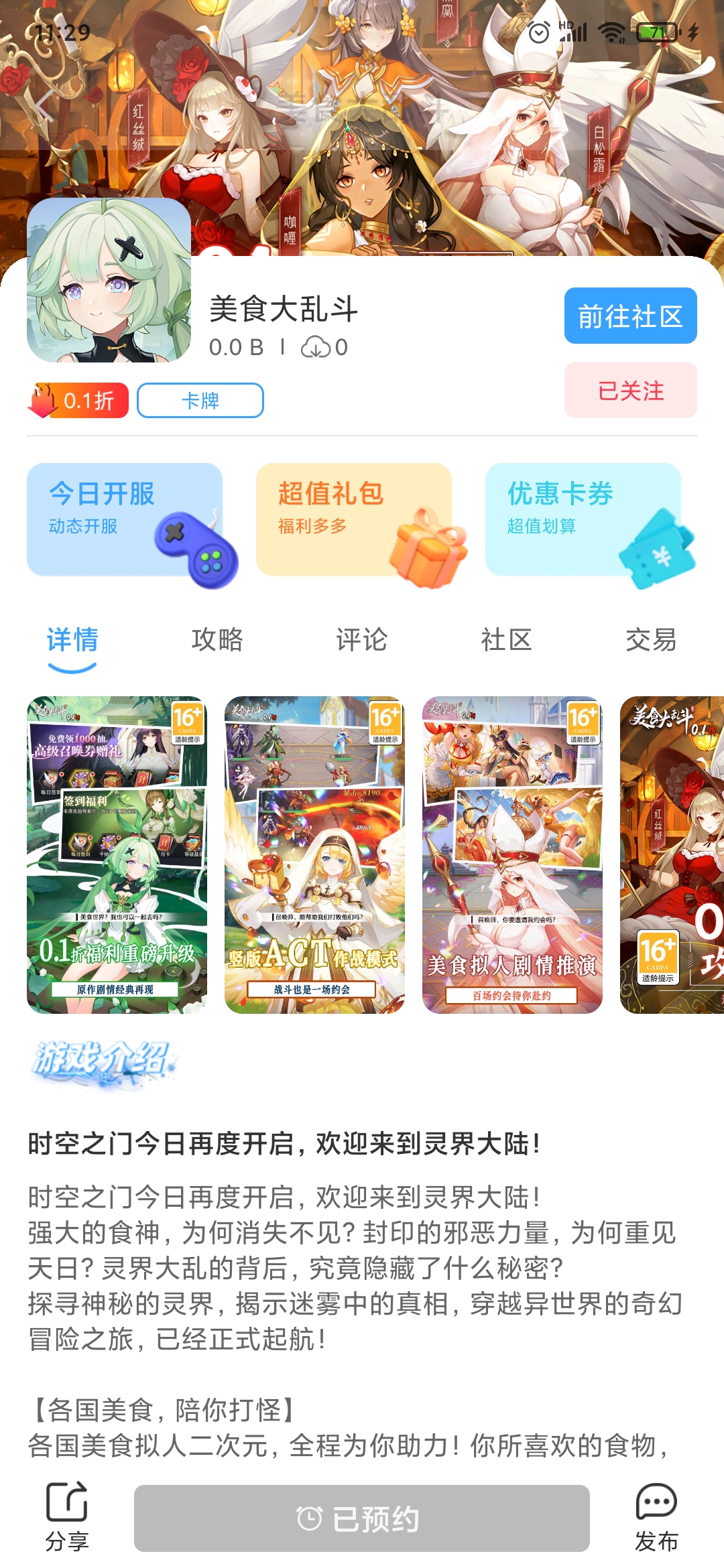Tap the 已预约 reservation button

(x=362, y=1518)
